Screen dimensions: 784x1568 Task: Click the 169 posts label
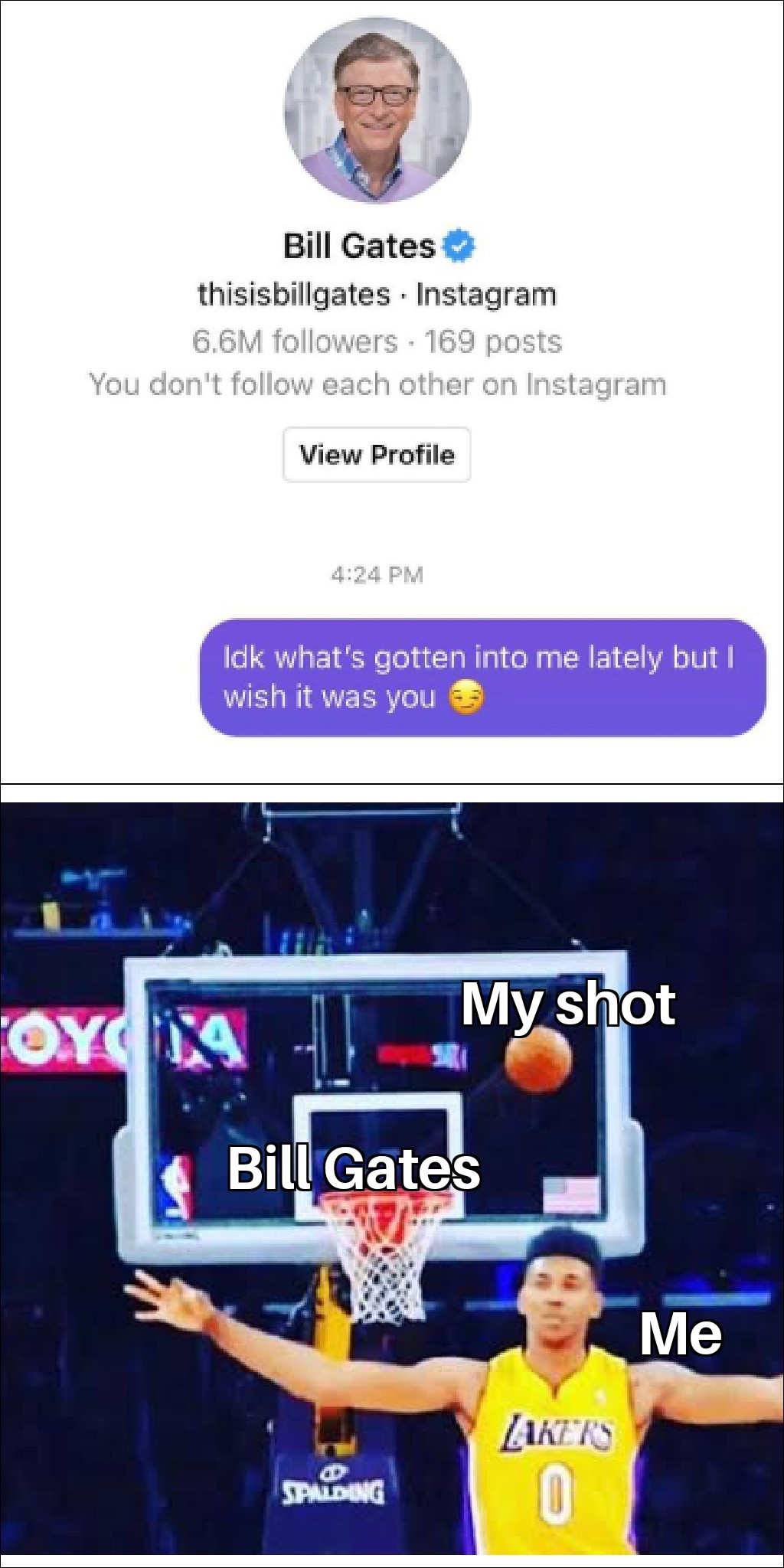click(x=495, y=341)
